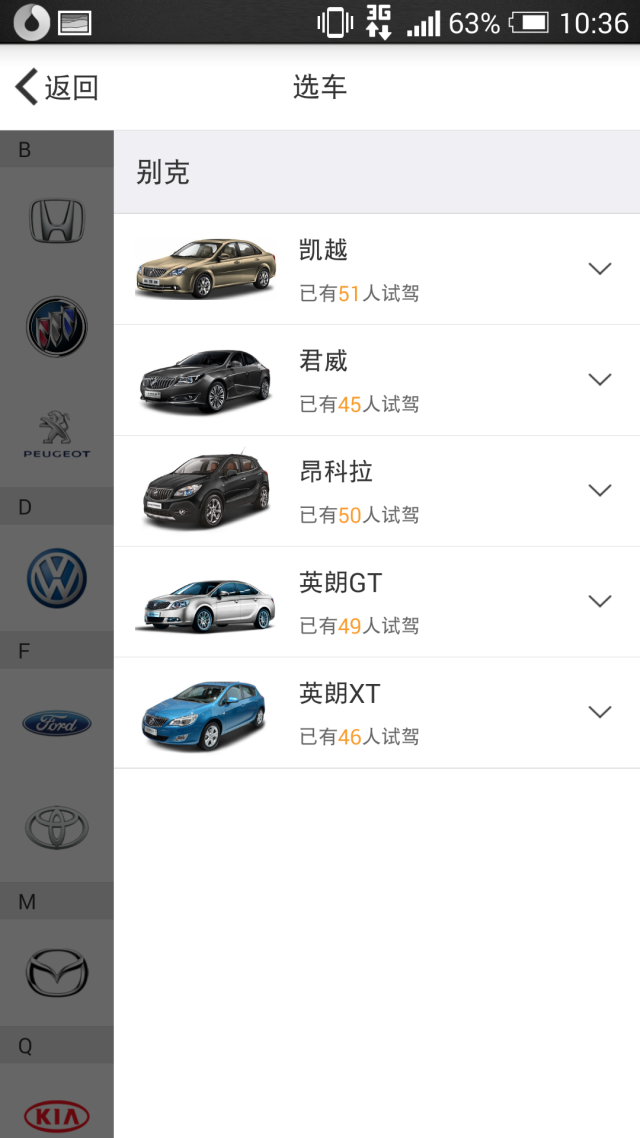Image resolution: width=640 pixels, height=1138 pixels.
Task: Select the KIA brand logo
Action: coord(57,1114)
